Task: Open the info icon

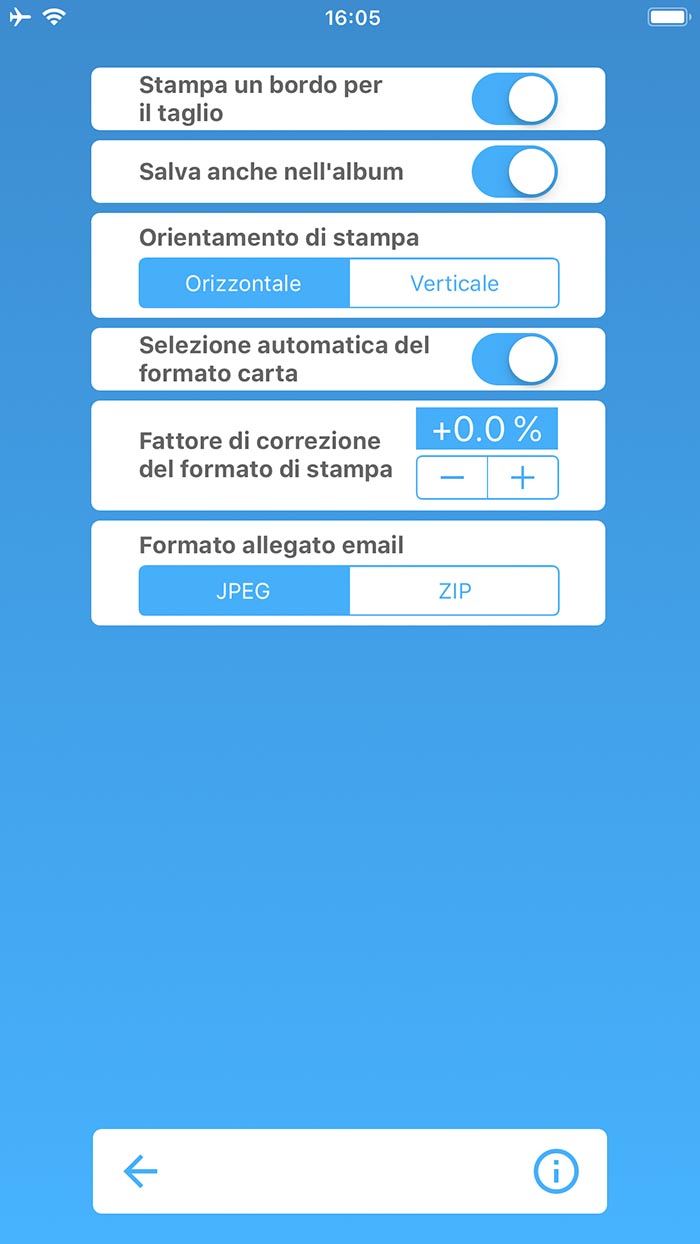Action: pos(556,1171)
